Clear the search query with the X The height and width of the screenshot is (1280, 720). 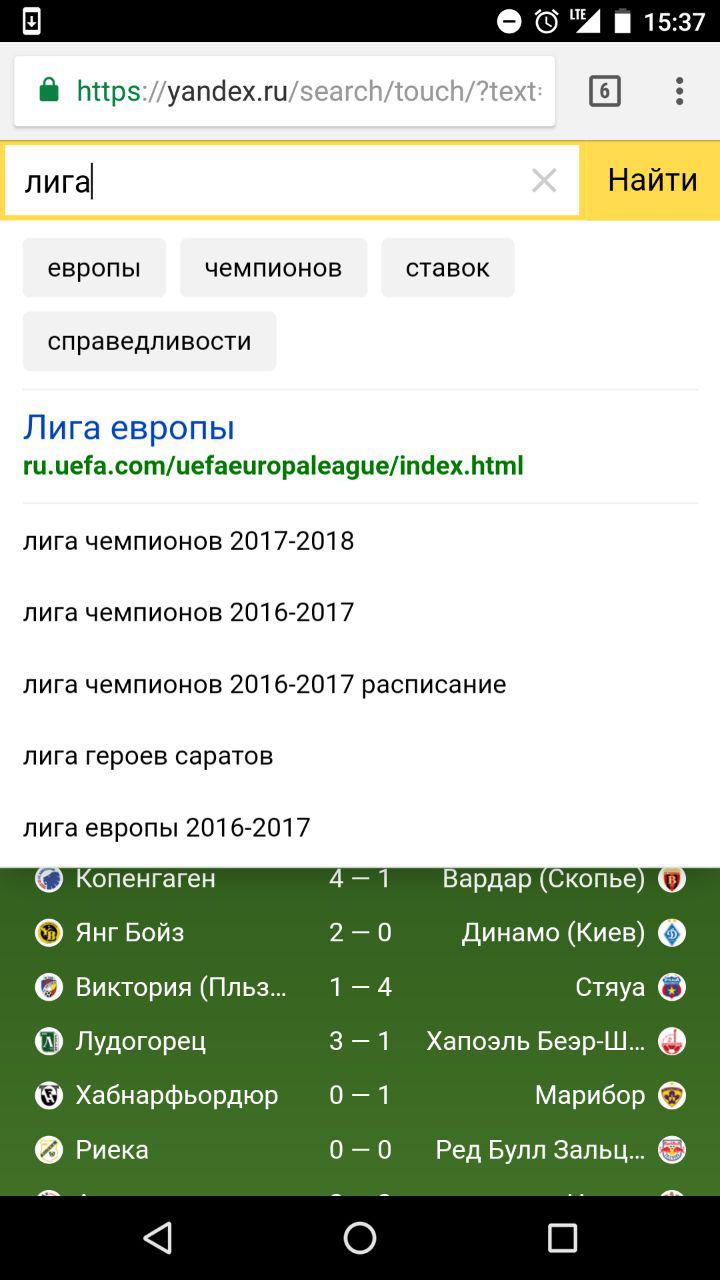pos(544,181)
